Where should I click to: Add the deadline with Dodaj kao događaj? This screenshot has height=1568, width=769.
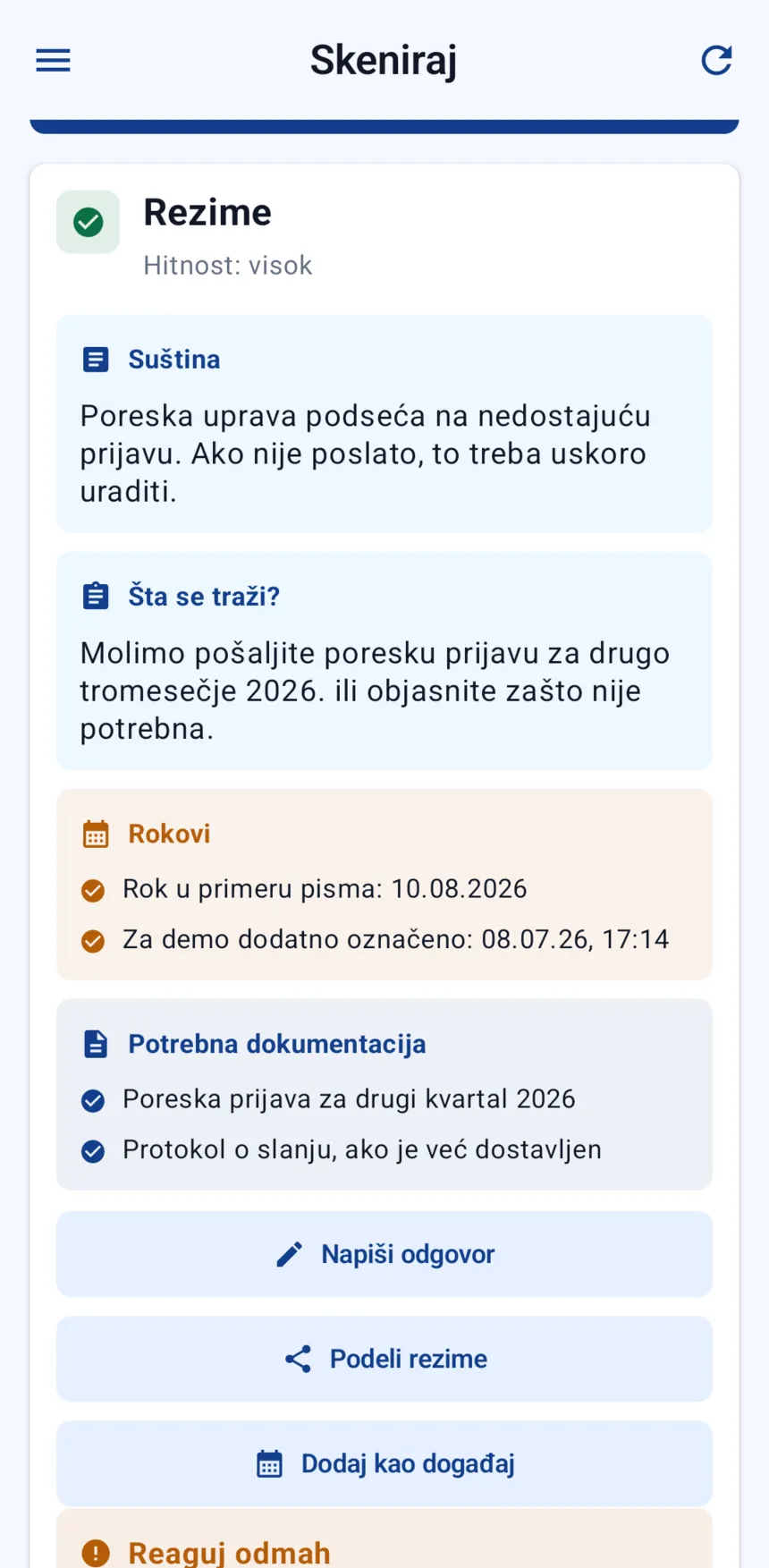384,1463
